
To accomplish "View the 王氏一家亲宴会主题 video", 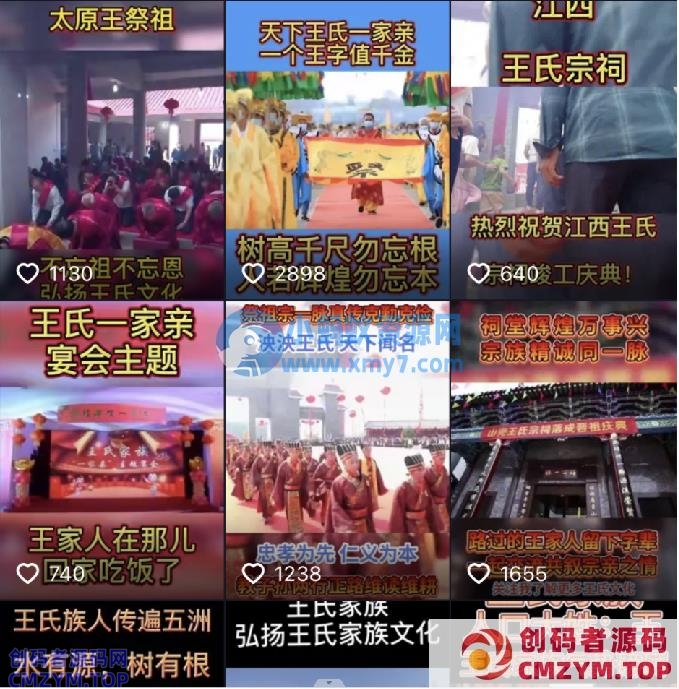I will (111, 450).
